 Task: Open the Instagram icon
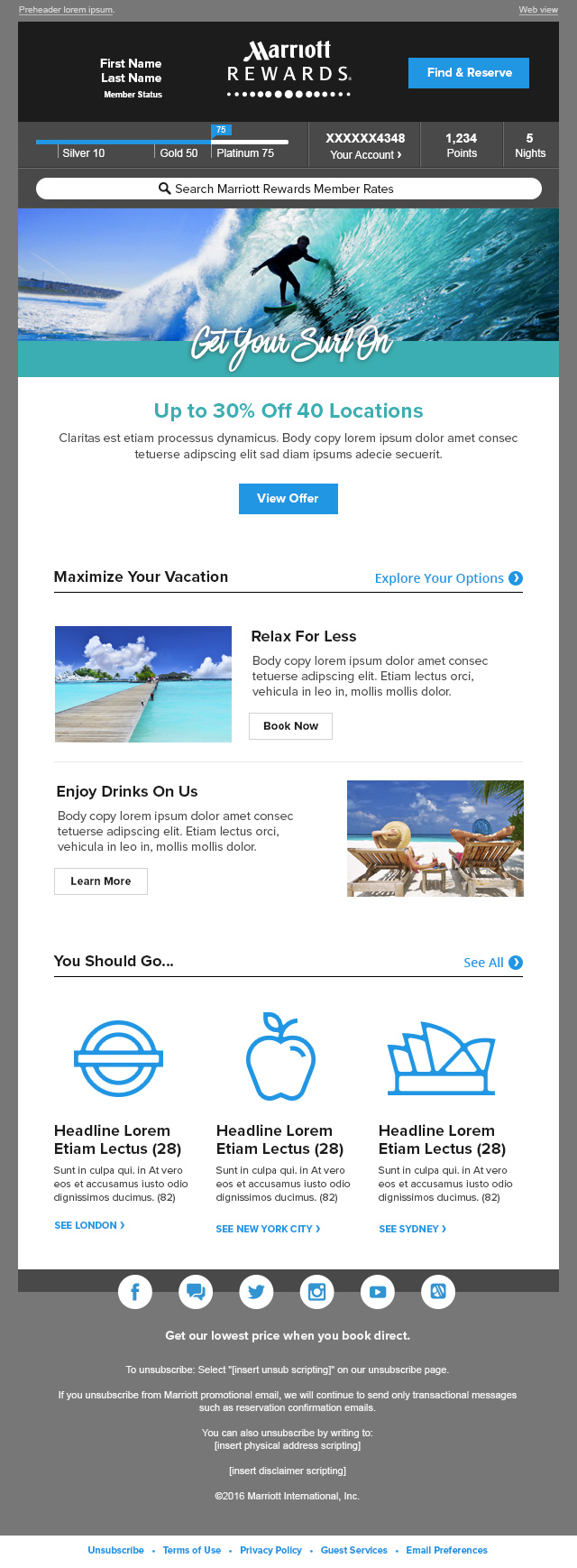tap(316, 1292)
